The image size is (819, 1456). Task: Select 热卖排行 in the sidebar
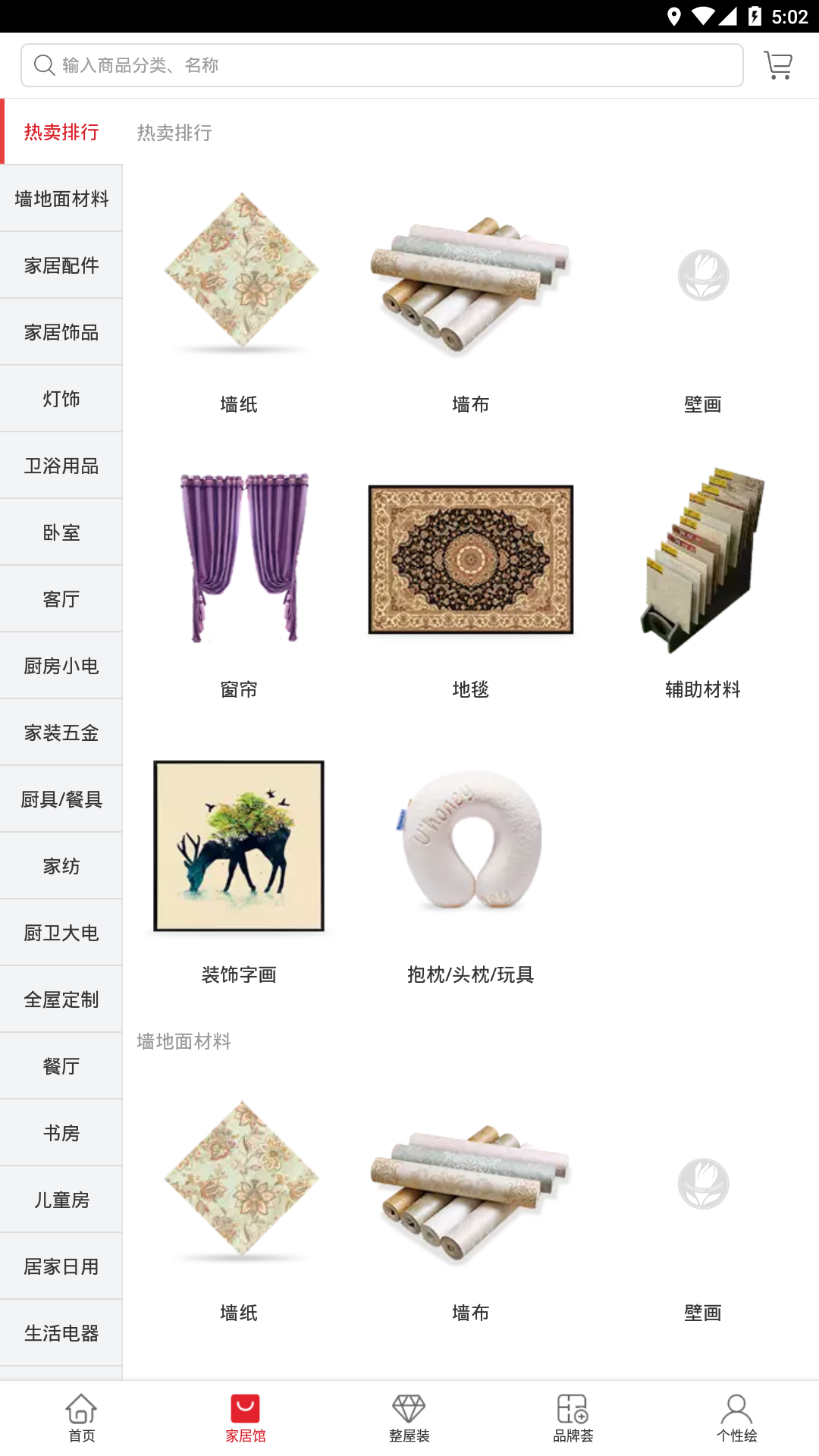(61, 132)
